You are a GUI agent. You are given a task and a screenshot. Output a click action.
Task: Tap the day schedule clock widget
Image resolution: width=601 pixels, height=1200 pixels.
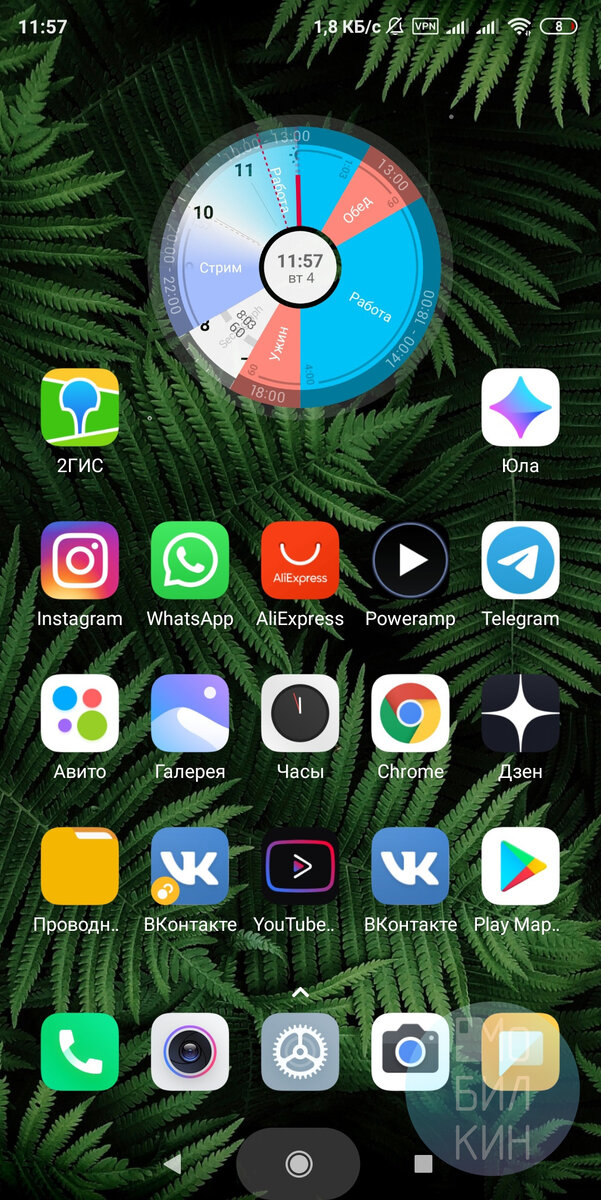[300, 267]
